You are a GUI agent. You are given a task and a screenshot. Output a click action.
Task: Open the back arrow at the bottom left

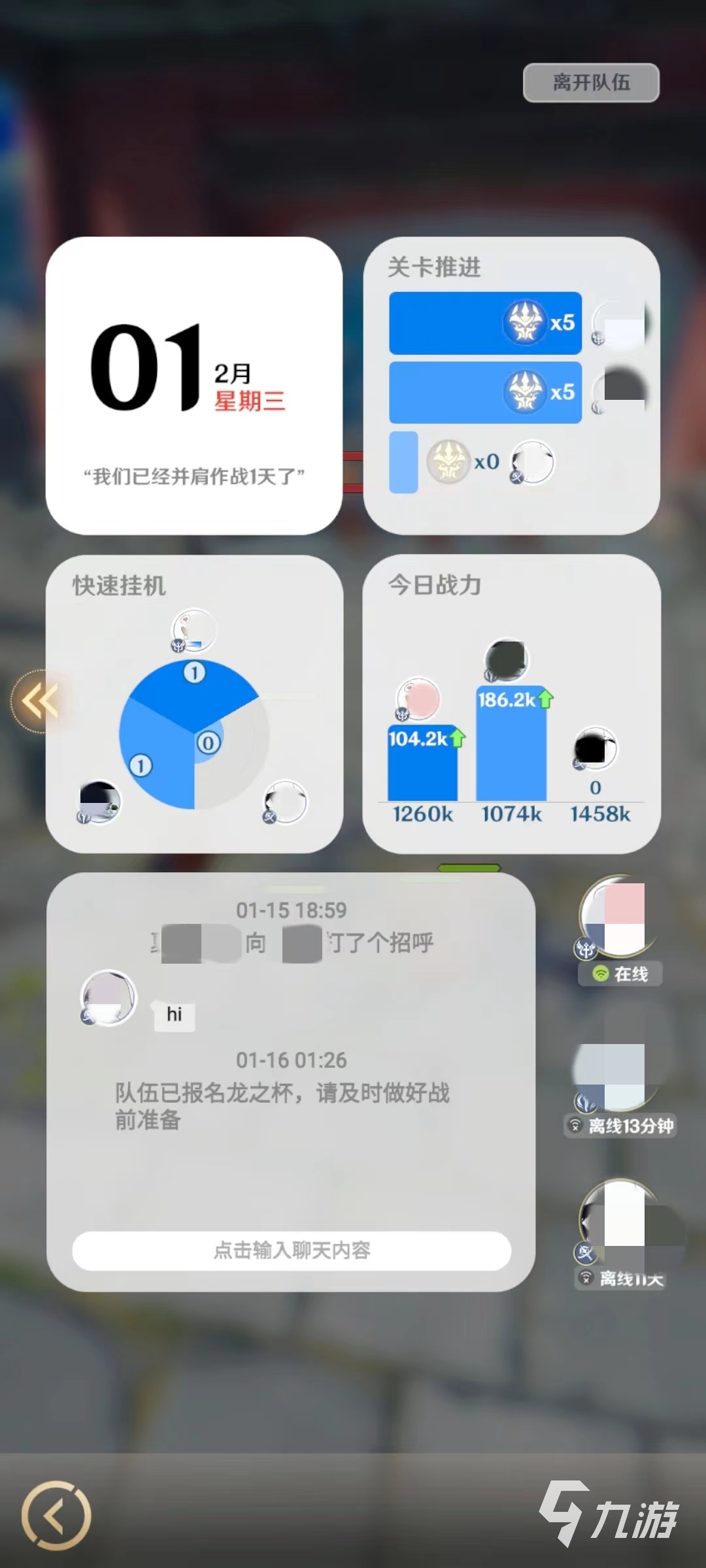(x=58, y=1514)
